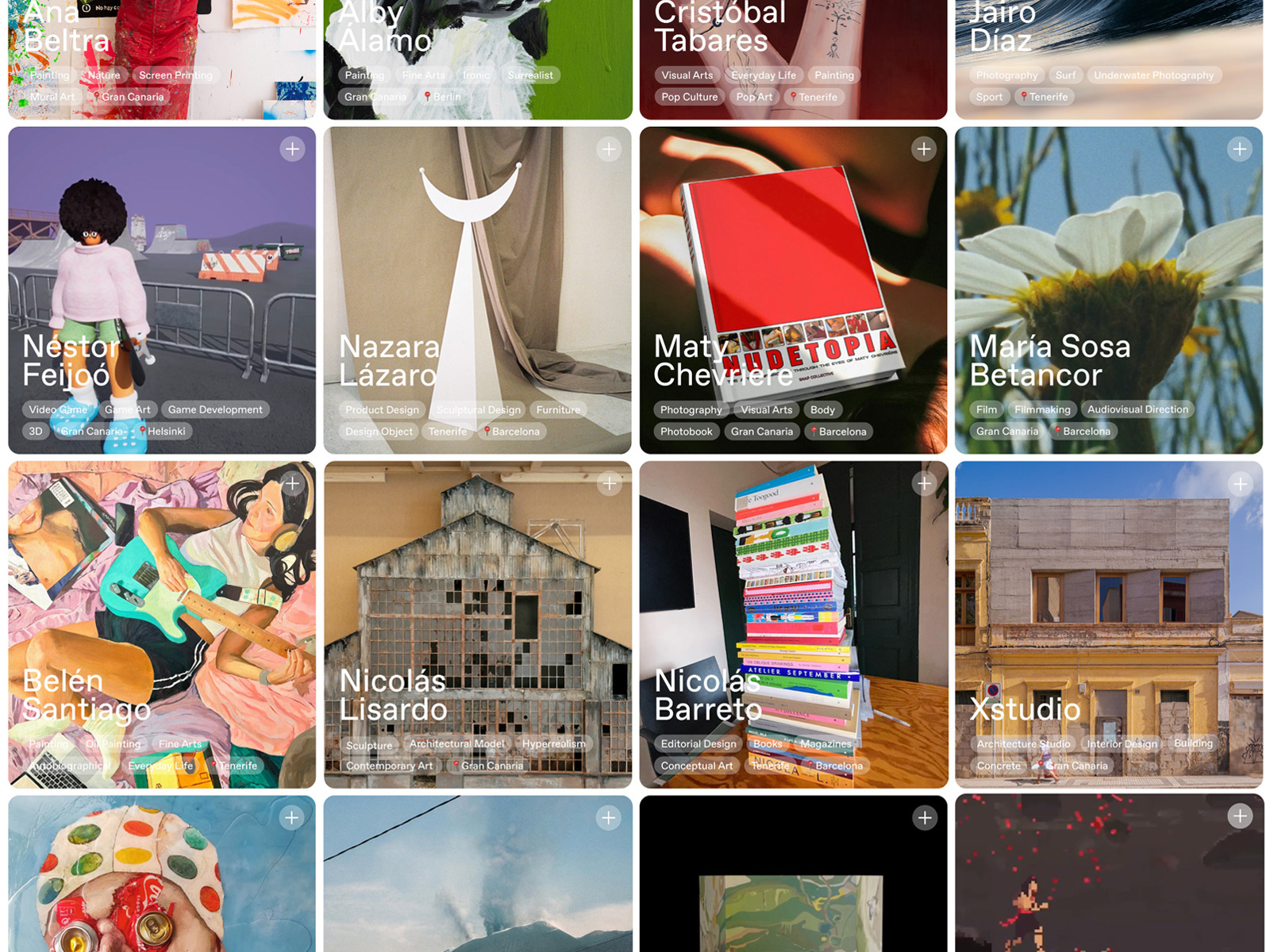1270x952 pixels.
Task: Tap the Surrealist tag on Alby Álamo
Action: 530,75
